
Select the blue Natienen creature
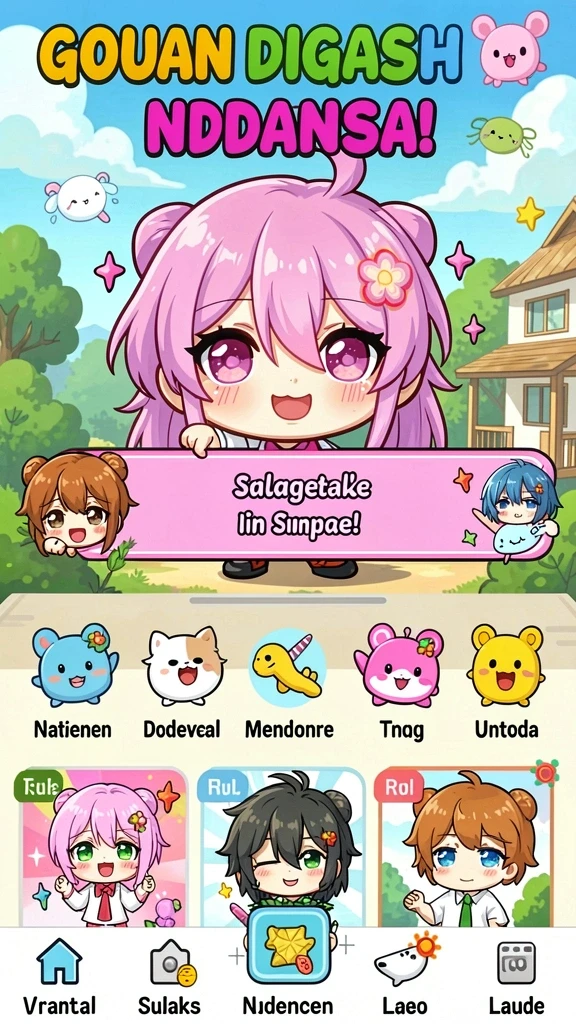pos(73,682)
